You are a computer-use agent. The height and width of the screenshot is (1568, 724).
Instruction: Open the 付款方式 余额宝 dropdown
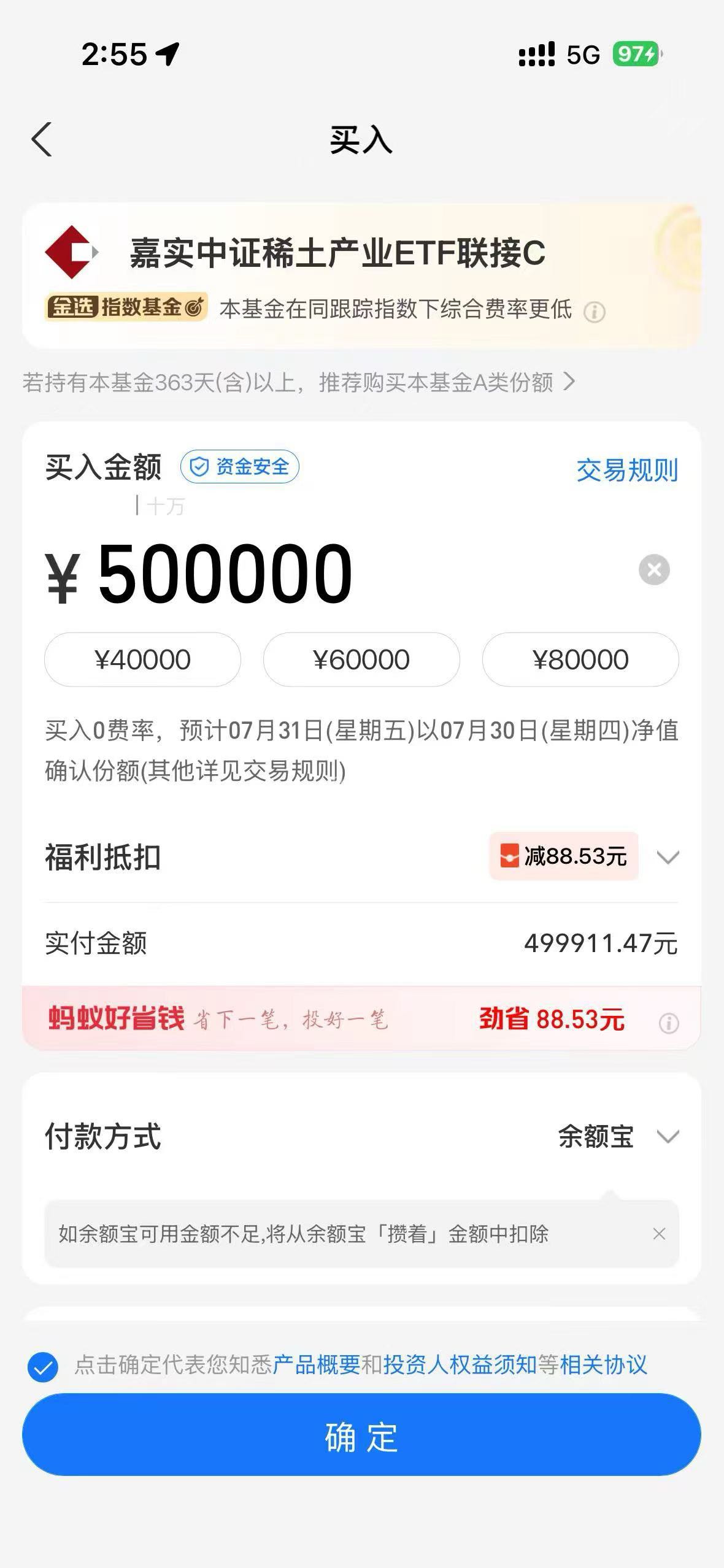(x=618, y=1136)
